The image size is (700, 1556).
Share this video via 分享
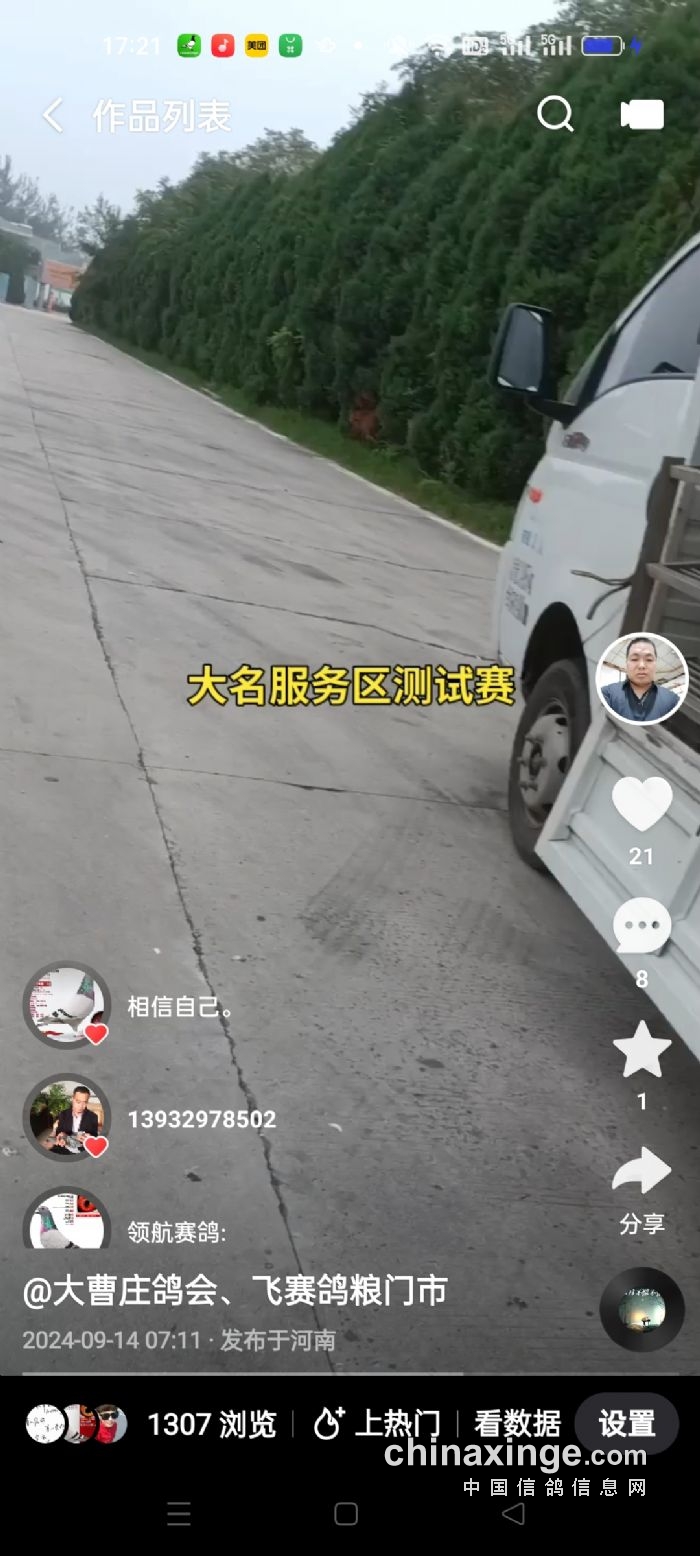click(x=641, y=1172)
